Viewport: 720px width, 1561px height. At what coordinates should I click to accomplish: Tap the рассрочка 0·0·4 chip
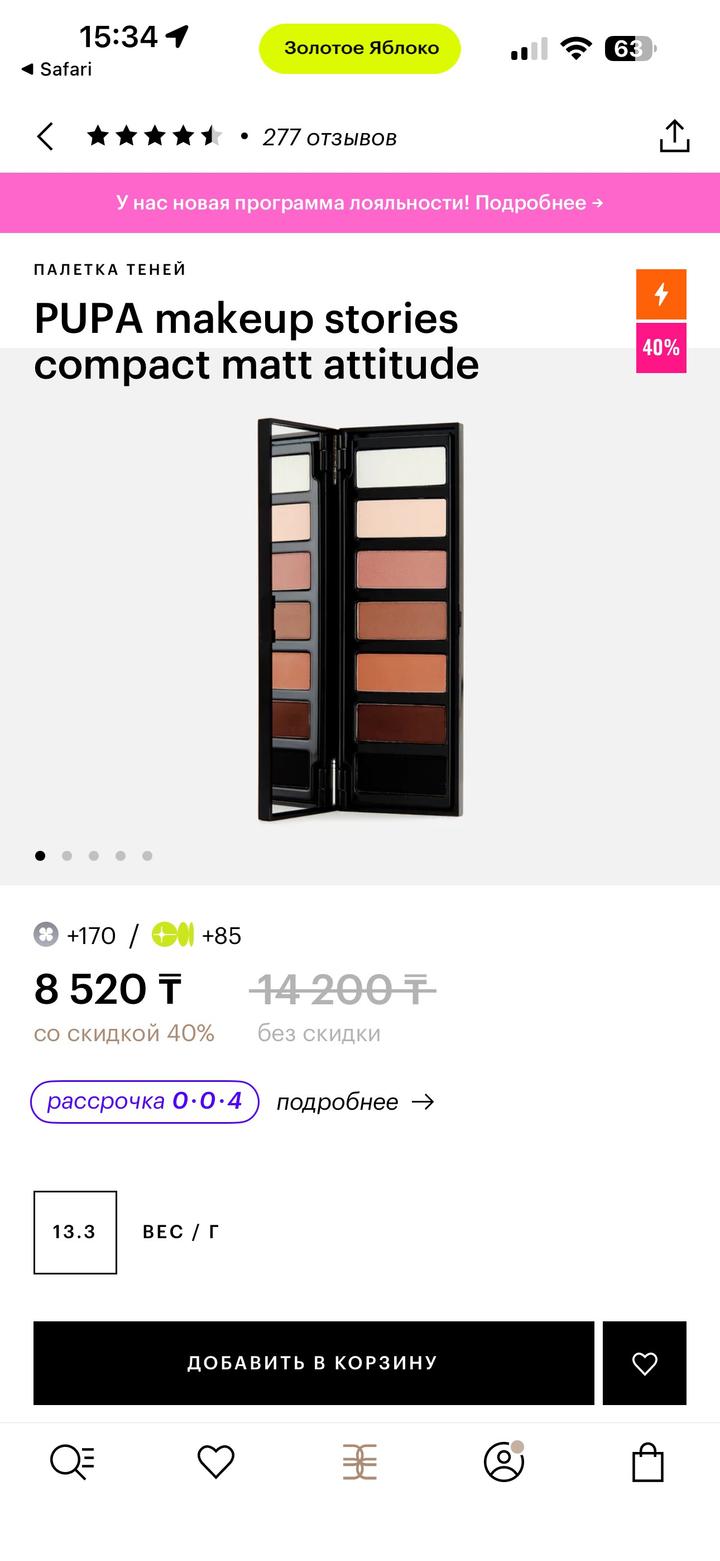(x=145, y=1102)
